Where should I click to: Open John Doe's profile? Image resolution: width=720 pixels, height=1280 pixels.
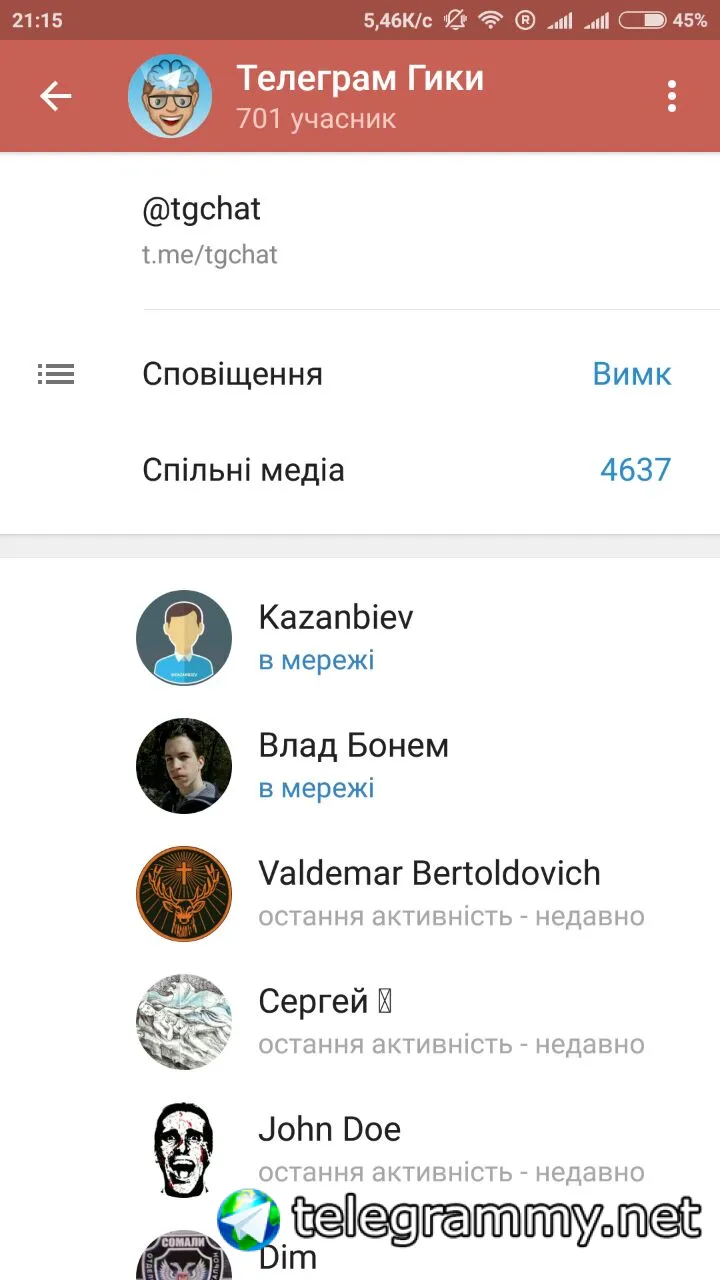(400, 1149)
